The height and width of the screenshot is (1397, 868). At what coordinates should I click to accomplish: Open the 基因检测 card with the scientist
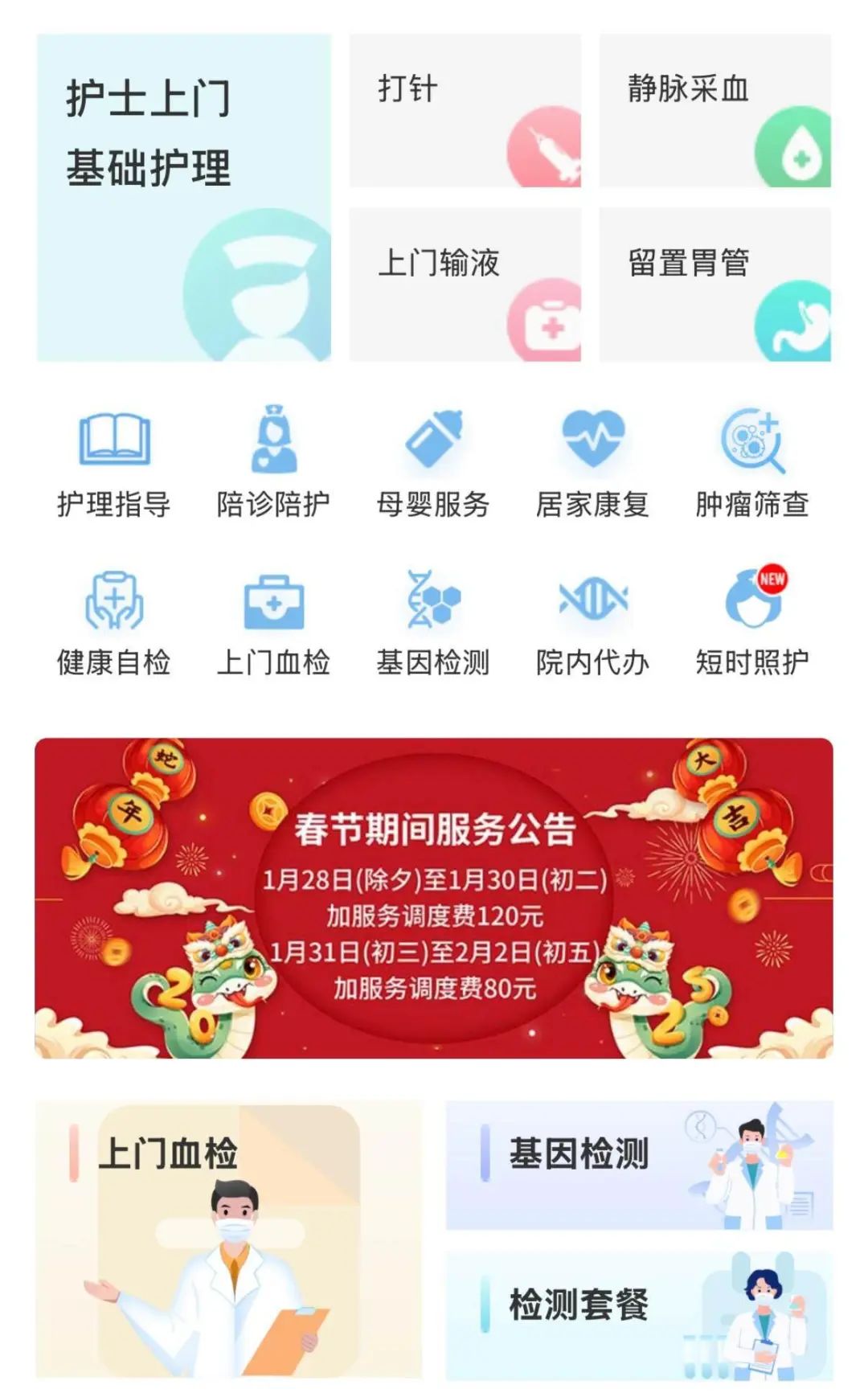[639, 1165]
